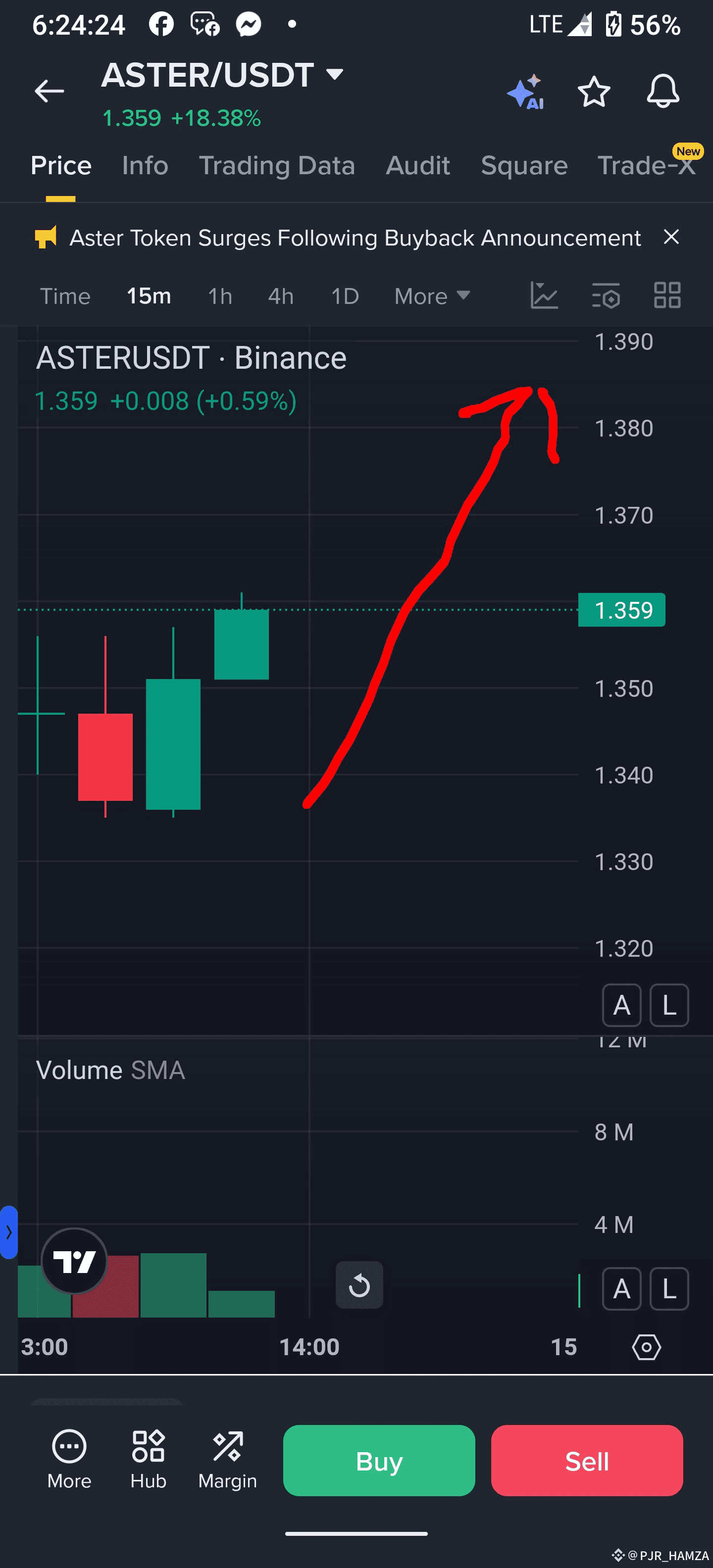The width and height of the screenshot is (713, 1568).
Task: Go back using the arrow
Action: [x=49, y=91]
